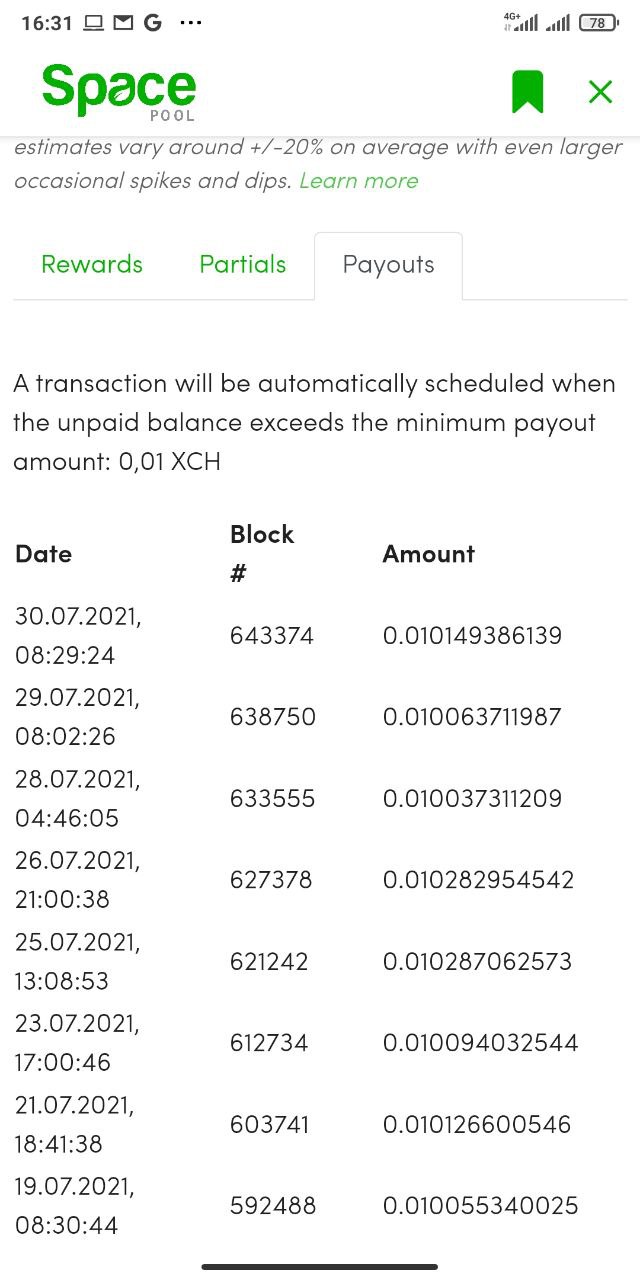Open the Learn more link

pos(358,181)
